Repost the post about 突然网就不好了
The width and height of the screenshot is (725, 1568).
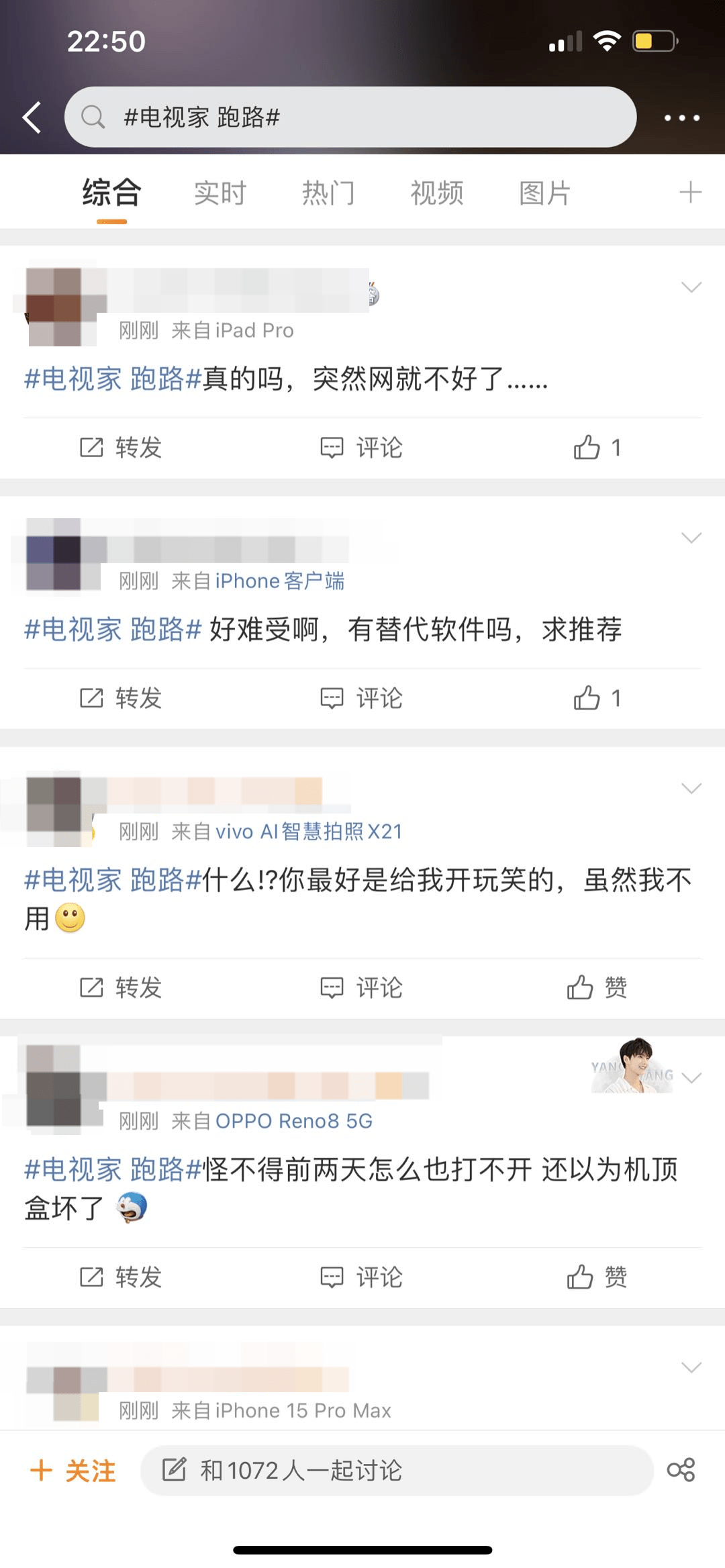pyautogui.click(x=121, y=447)
